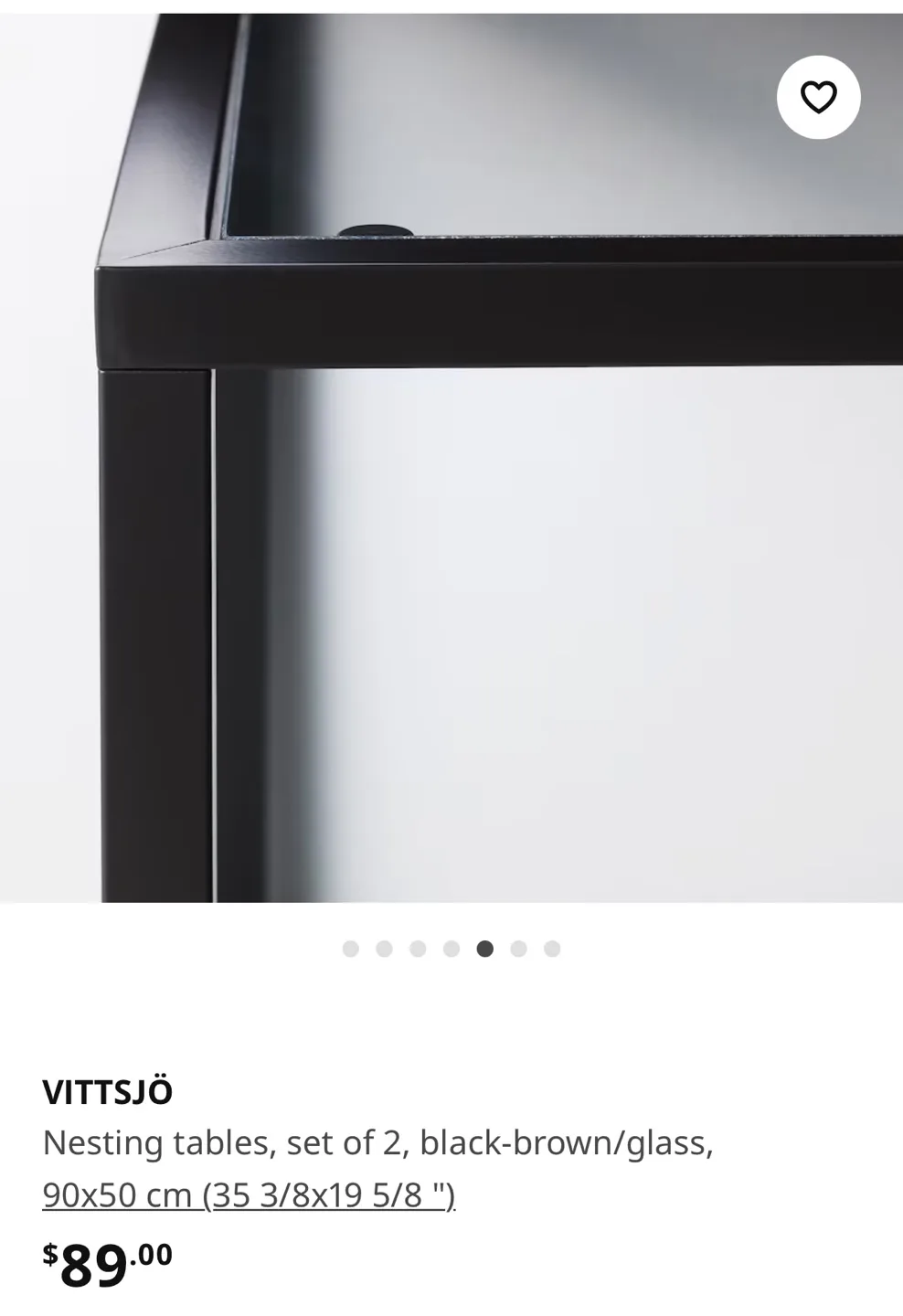Select the second image carousel dot
This screenshot has width=903, height=1316.
pos(384,949)
